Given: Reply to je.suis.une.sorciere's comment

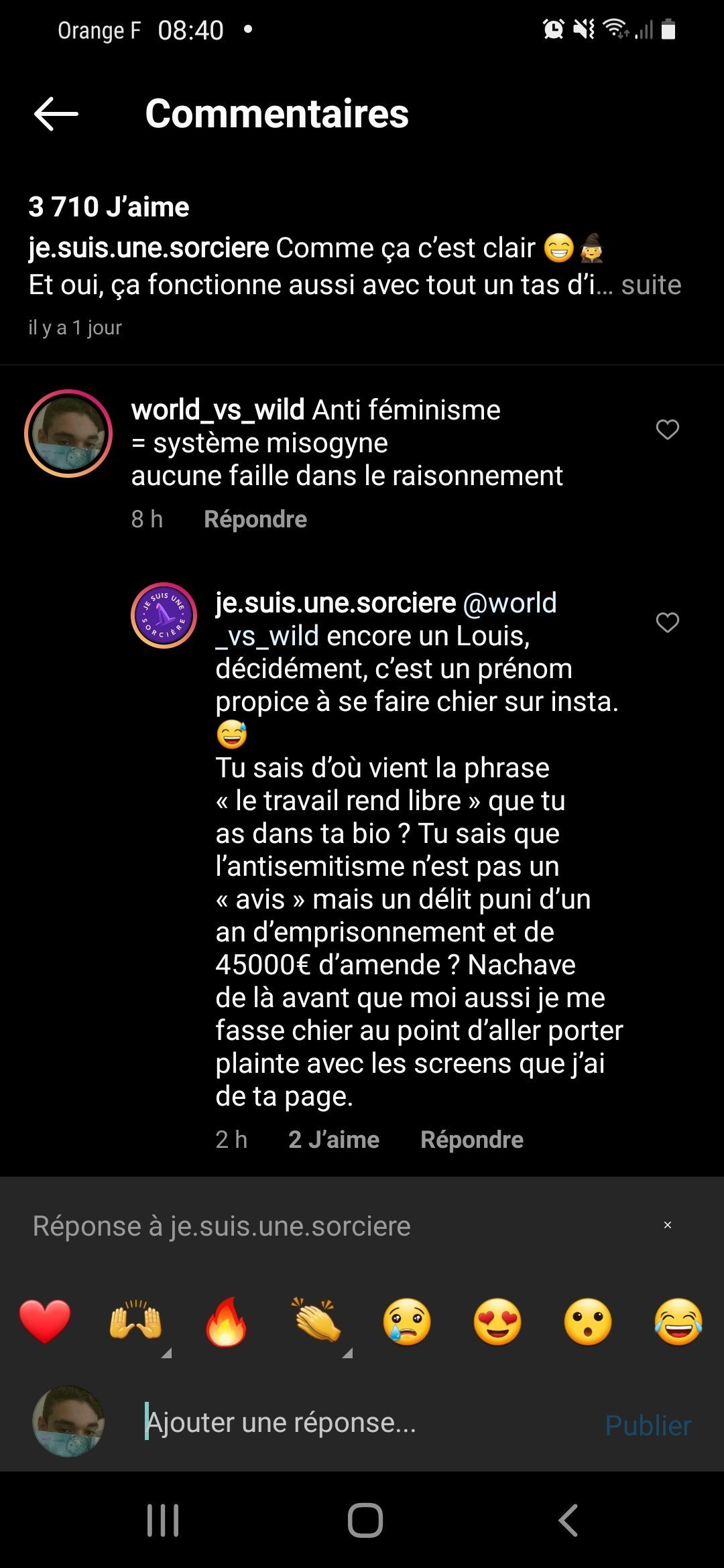Looking at the screenshot, I should 472,1140.
